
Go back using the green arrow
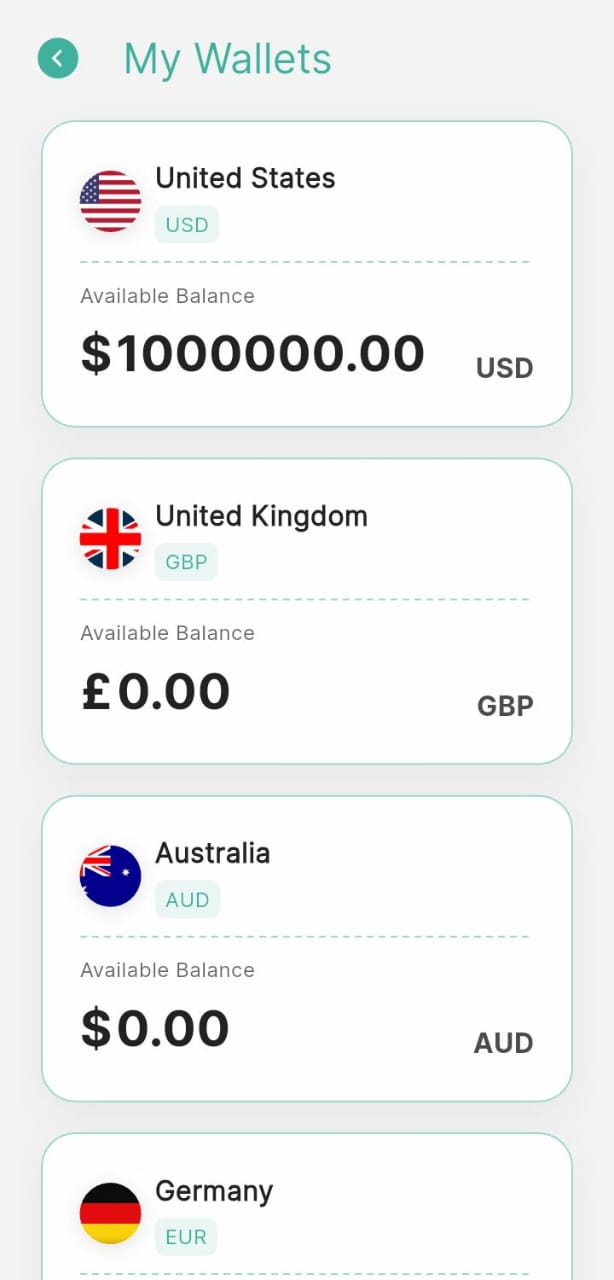58,58
